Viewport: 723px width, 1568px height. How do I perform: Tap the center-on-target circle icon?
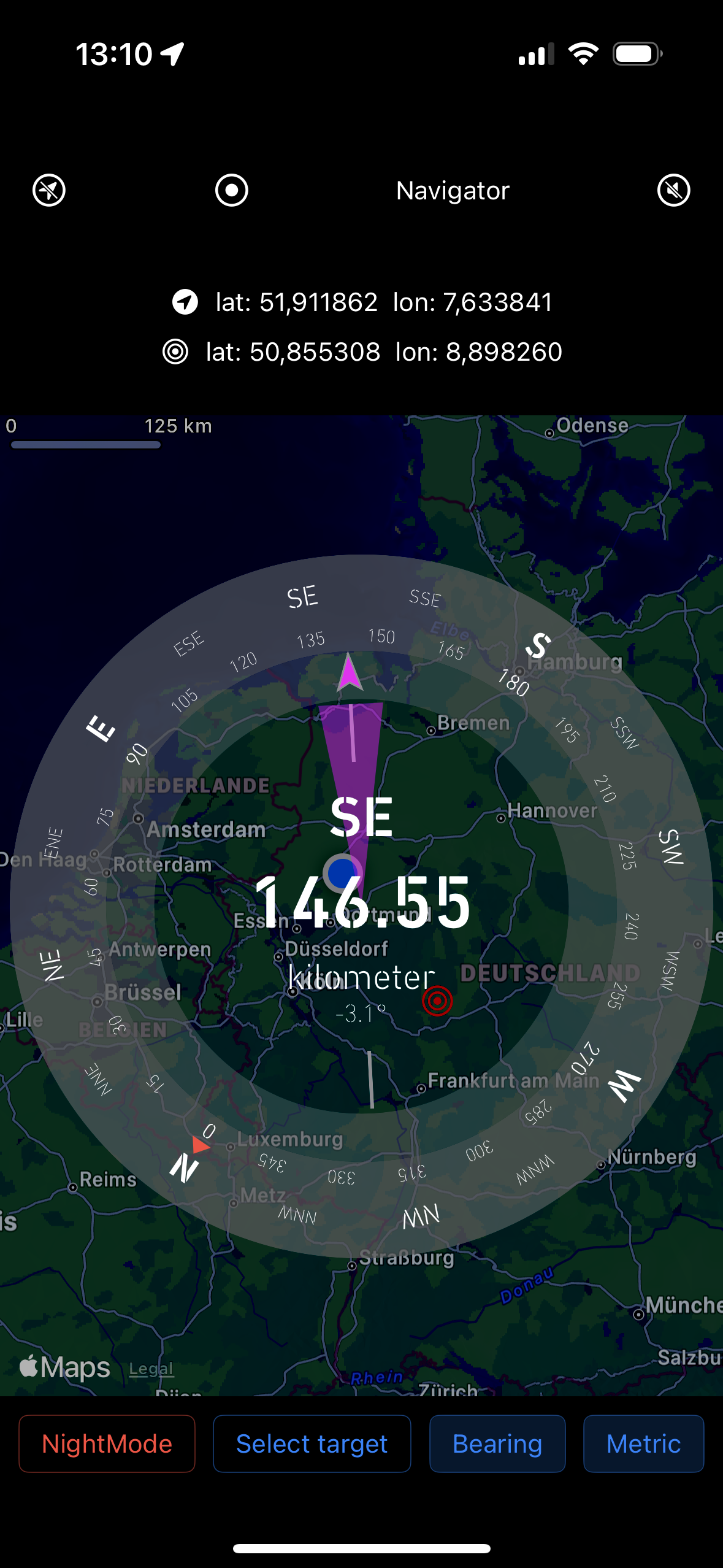232,190
